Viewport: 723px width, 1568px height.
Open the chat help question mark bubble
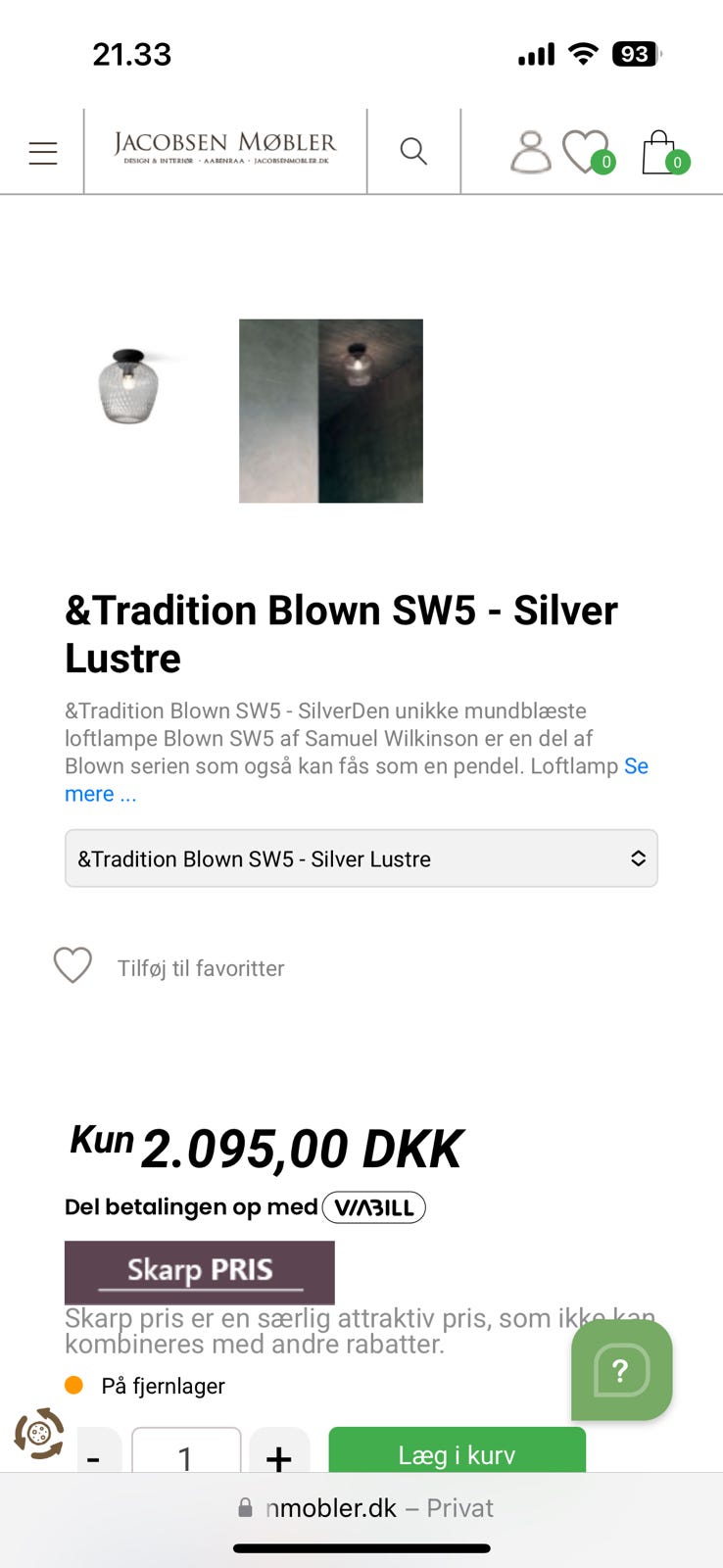point(621,1372)
